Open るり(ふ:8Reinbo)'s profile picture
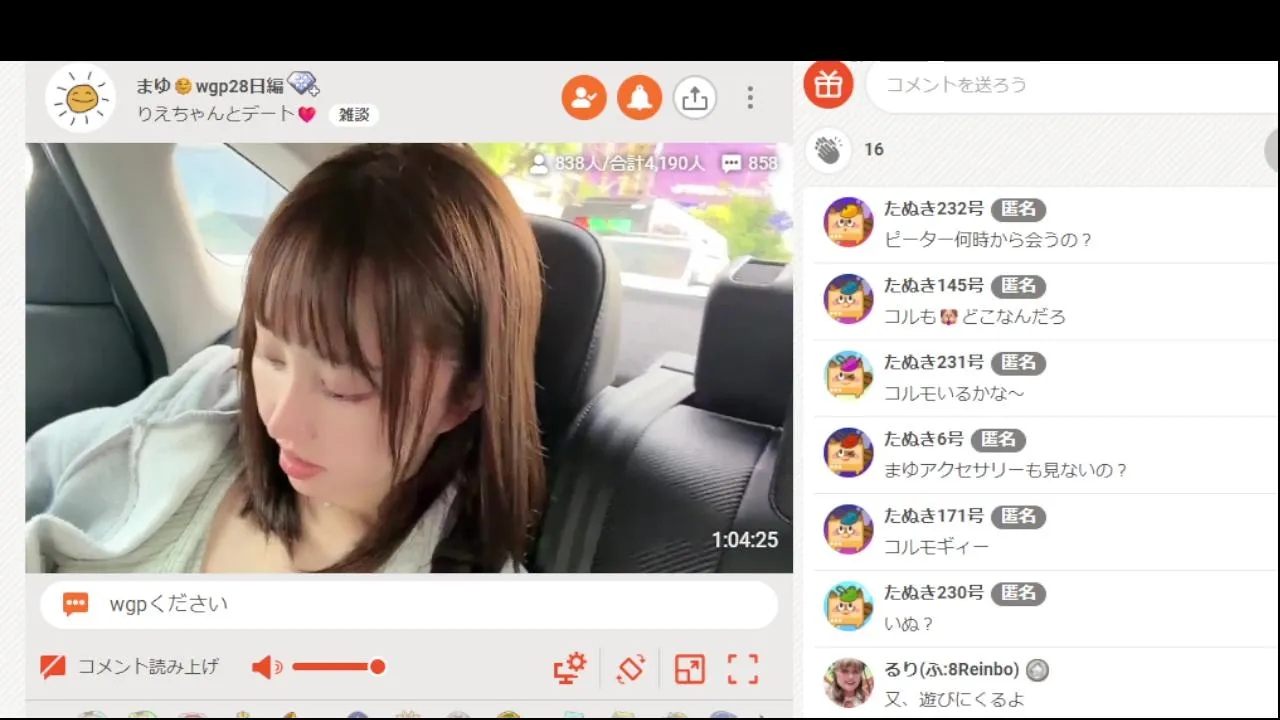 click(x=848, y=683)
